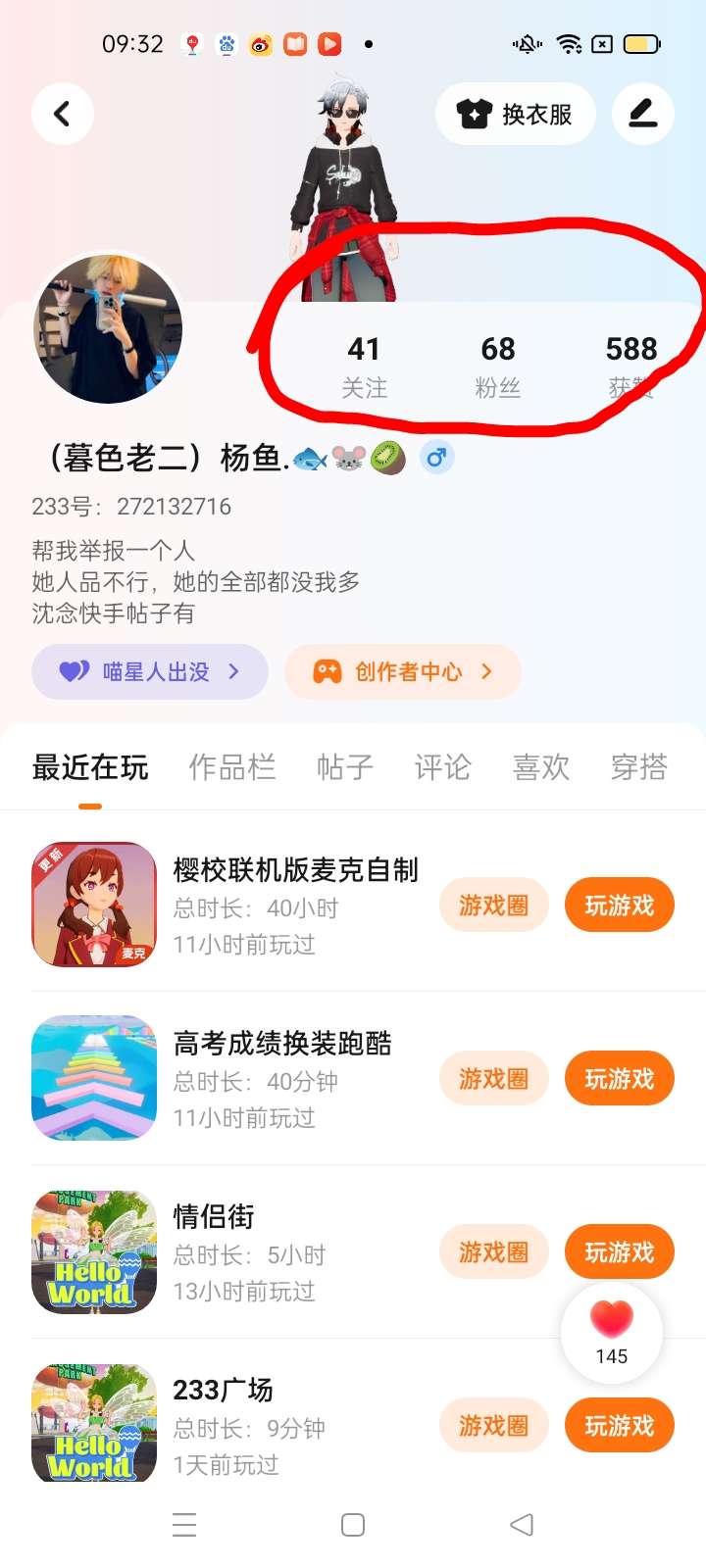Switch to the 评论 tab
Image resolution: width=706 pixels, height=1568 pixels.
coord(443,766)
